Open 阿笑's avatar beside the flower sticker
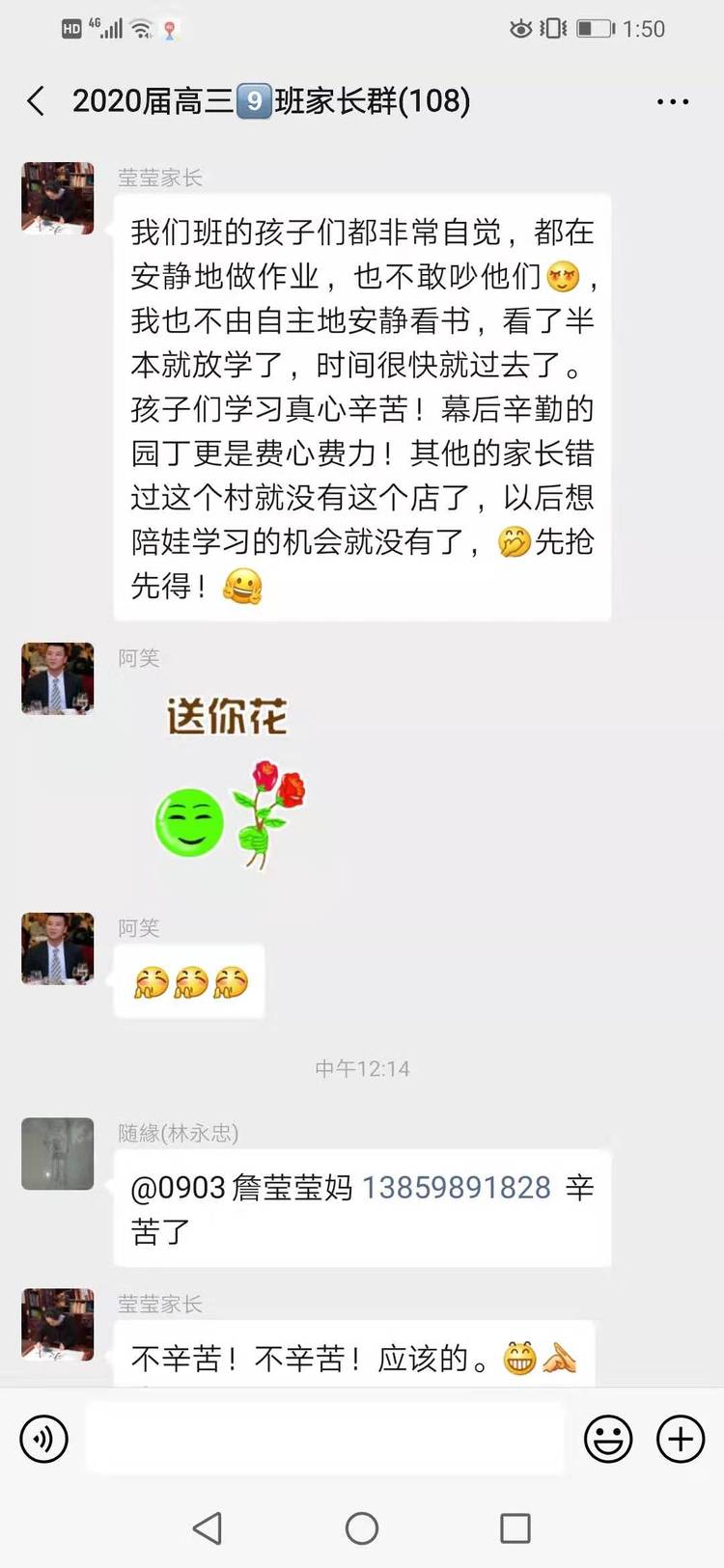 pyautogui.click(x=58, y=678)
